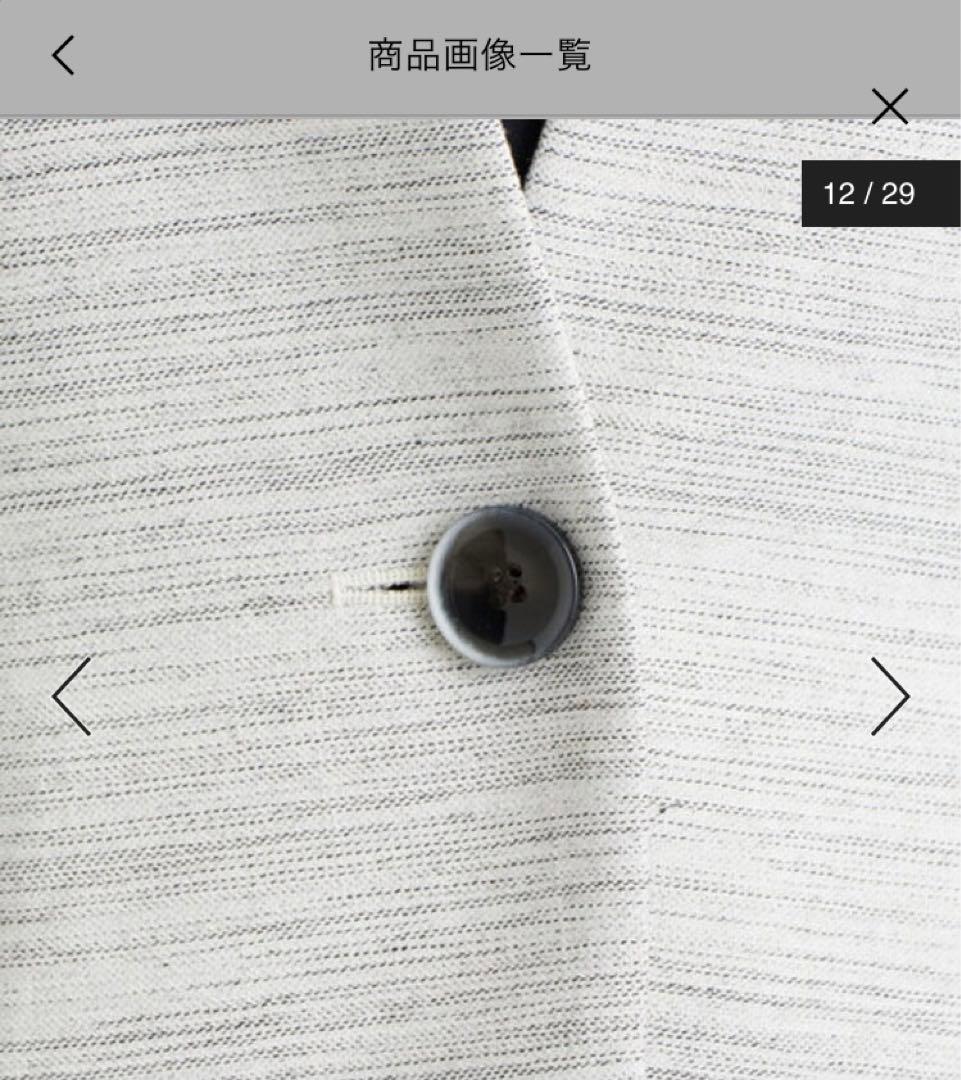Show the next product image
Screen dimensions: 961x1080
point(889,696)
